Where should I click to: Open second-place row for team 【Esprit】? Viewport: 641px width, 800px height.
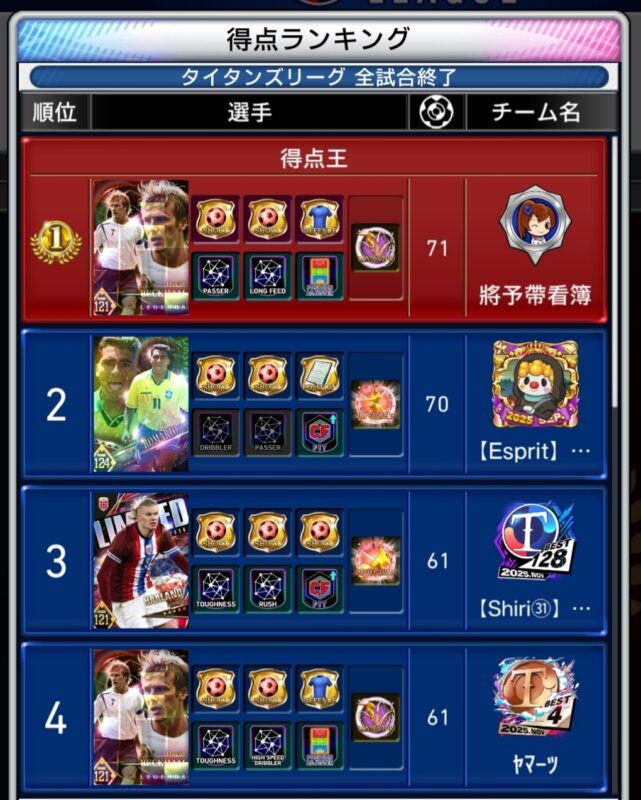click(316, 404)
